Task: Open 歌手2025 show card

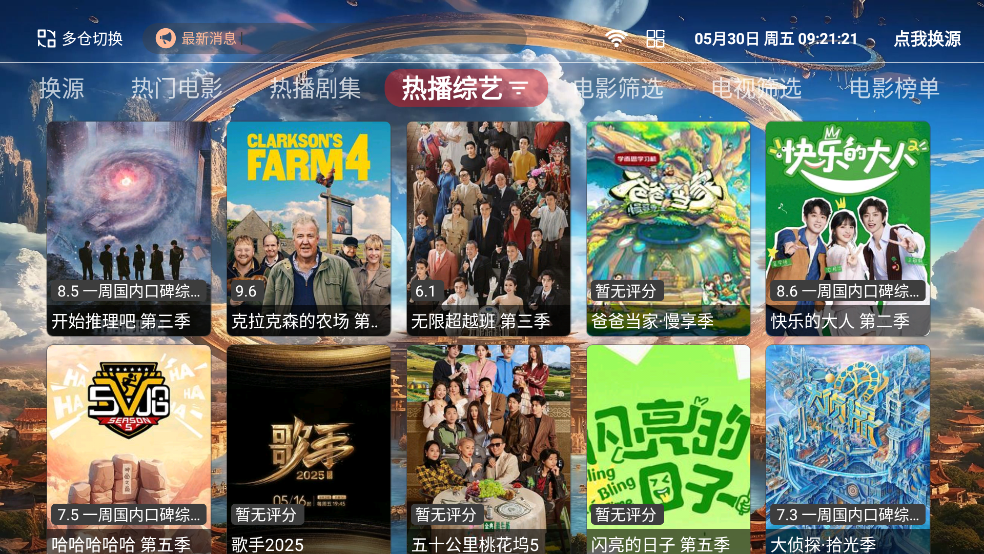Action: tap(309, 448)
